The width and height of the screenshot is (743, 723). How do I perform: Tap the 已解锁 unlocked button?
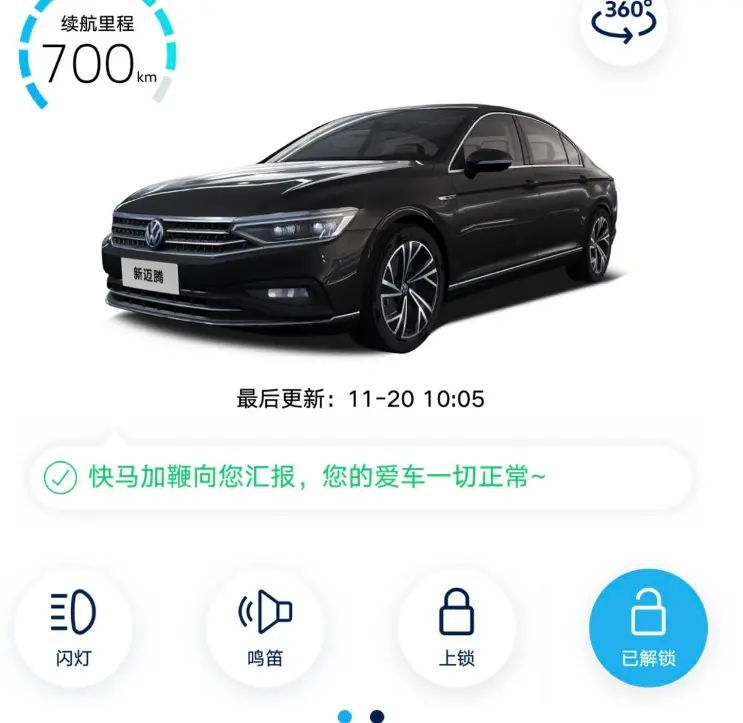(648, 625)
